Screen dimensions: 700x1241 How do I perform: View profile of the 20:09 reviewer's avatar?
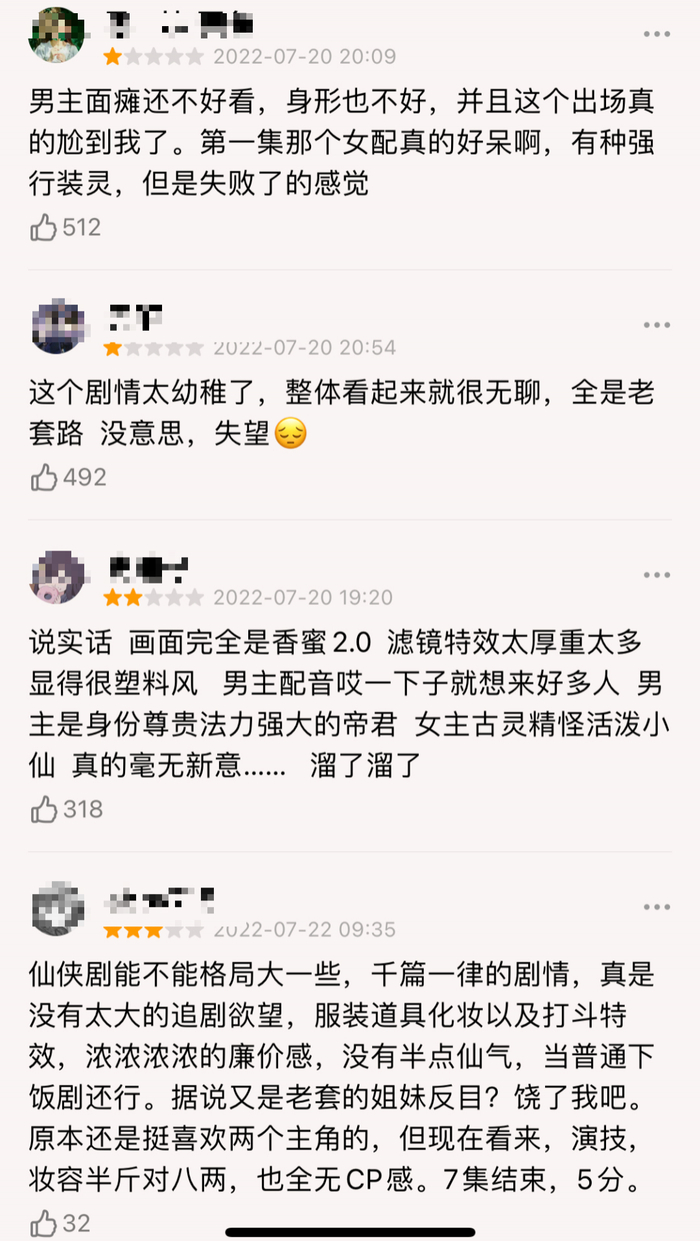(58, 35)
